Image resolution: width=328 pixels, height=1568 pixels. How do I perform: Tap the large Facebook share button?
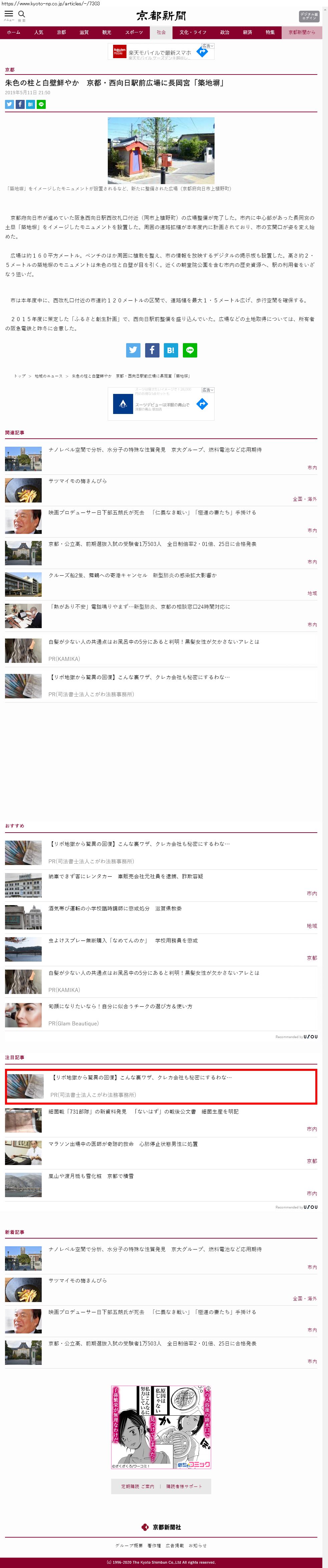point(152,350)
